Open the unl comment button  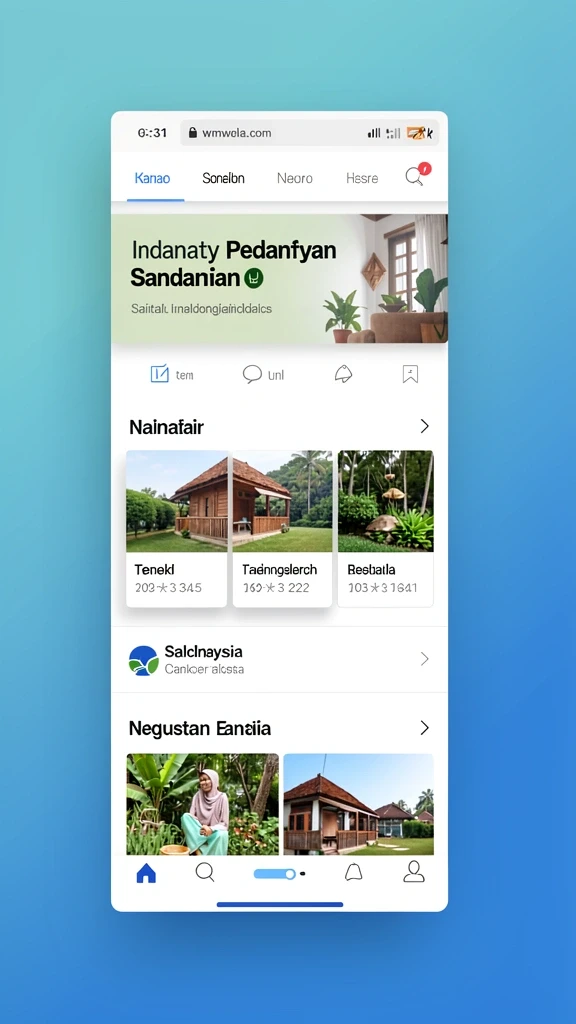click(x=263, y=375)
